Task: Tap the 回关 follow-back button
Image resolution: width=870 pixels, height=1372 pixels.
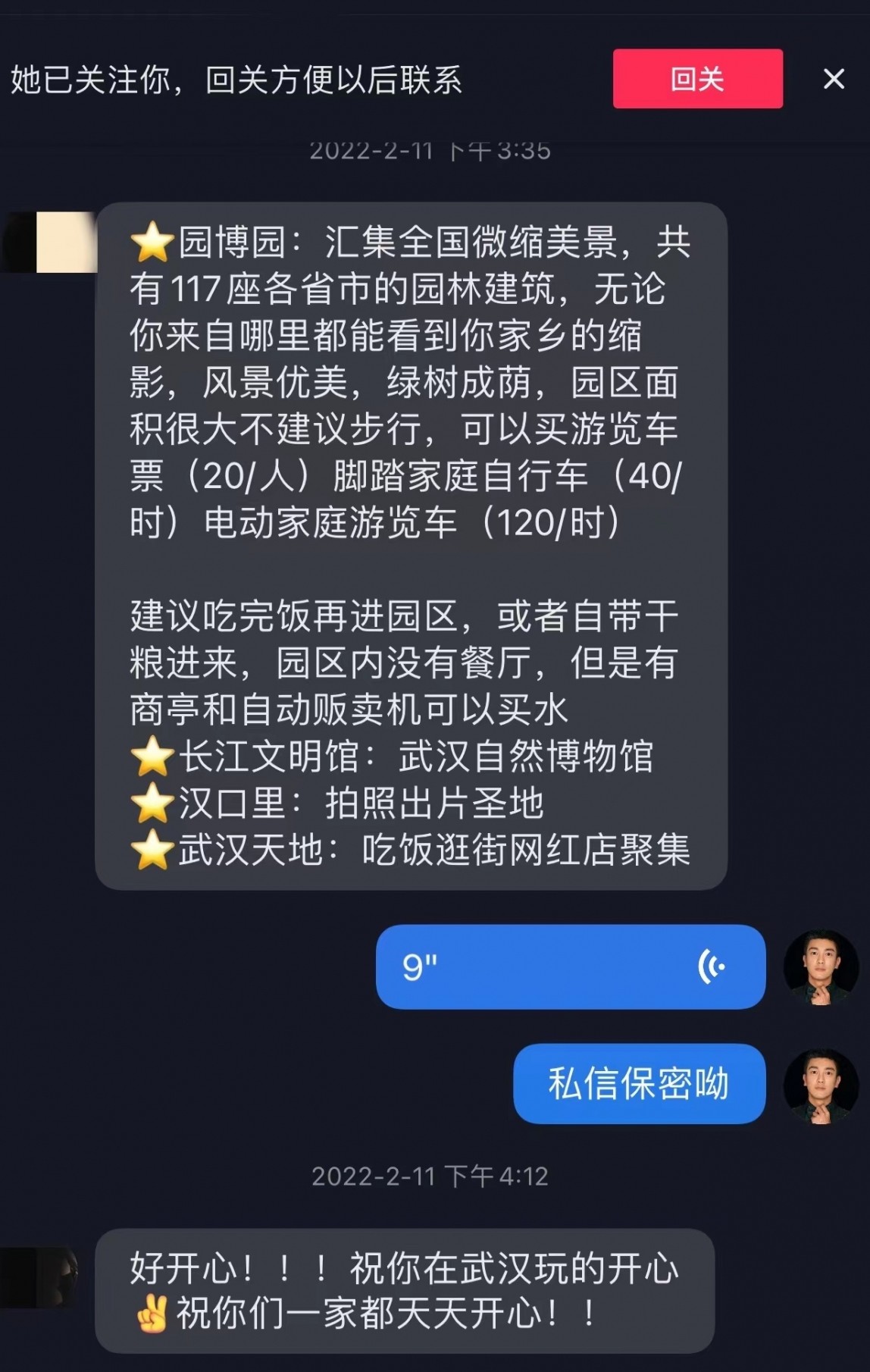Action: pyautogui.click(x=697, y=79)
